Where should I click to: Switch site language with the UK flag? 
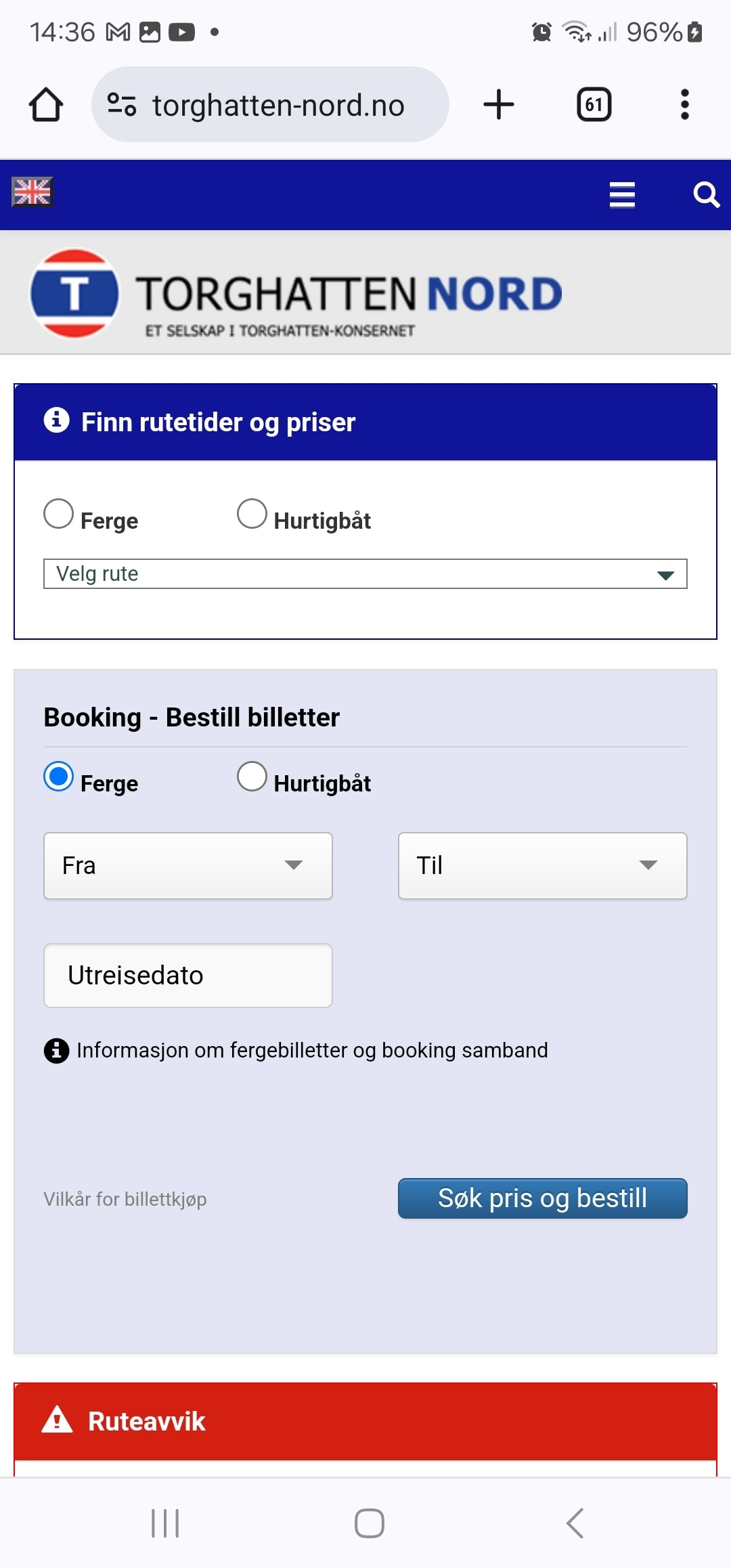[32, 192]
